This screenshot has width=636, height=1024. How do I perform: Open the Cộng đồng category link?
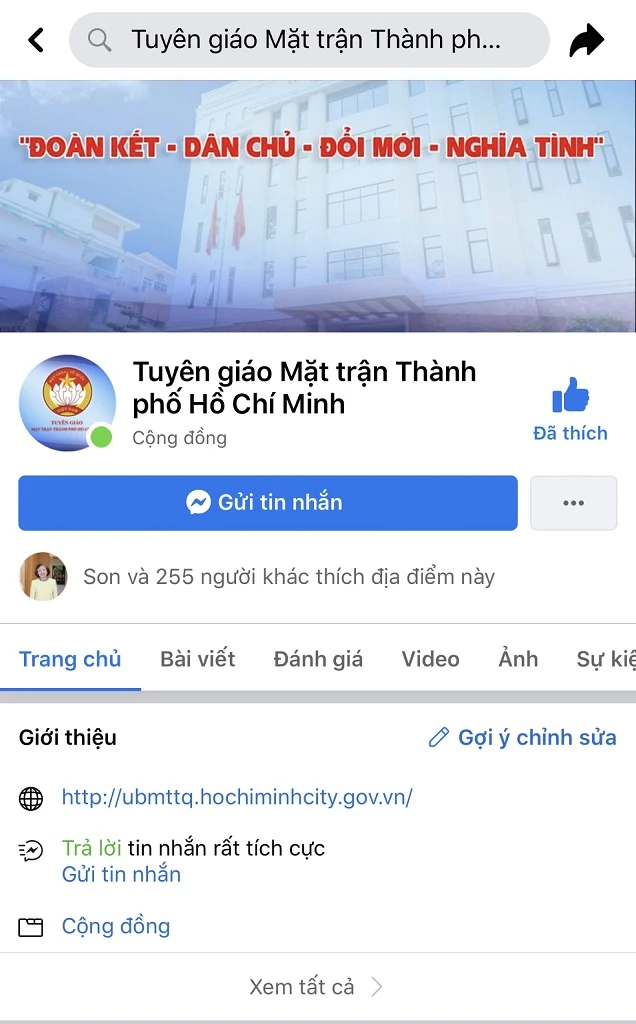click(116, 926)
